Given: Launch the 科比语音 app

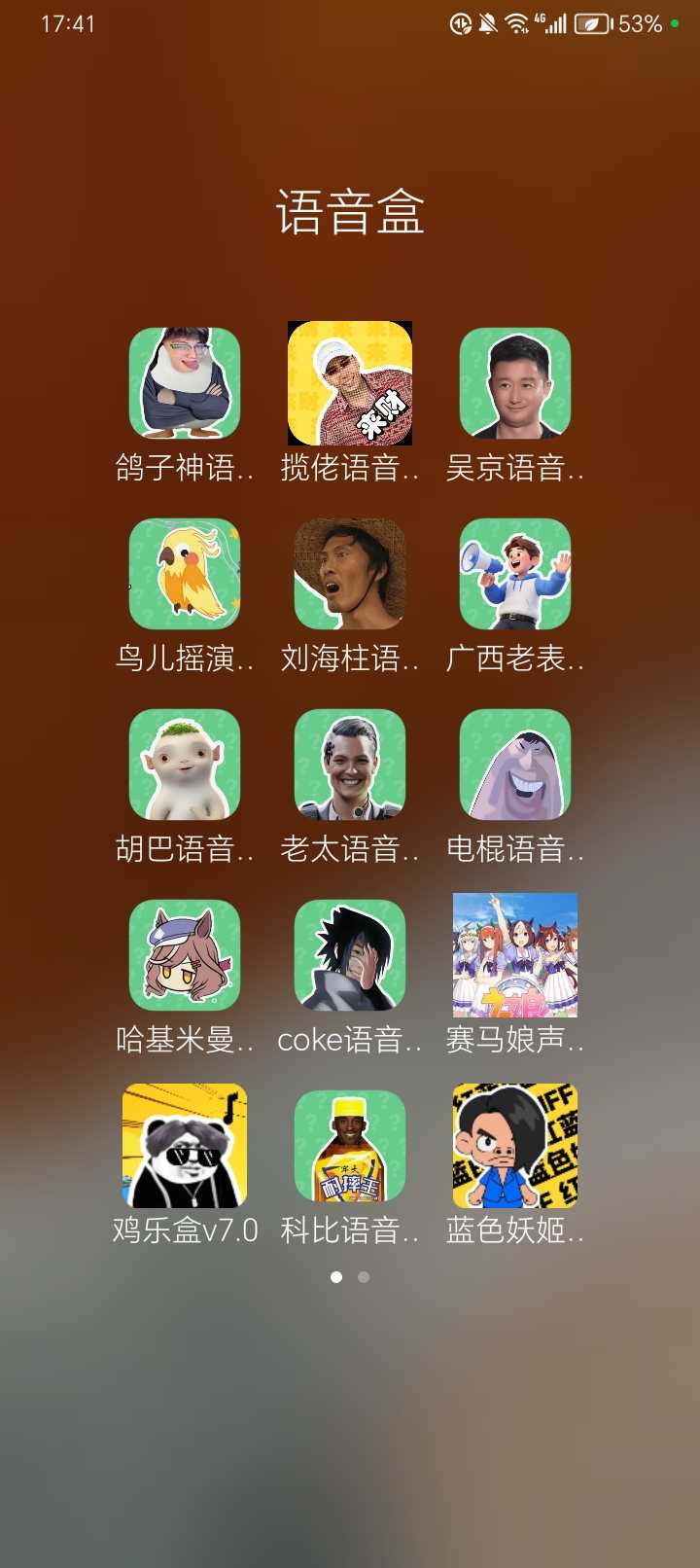Looking at the screenshot, I should 350,1146.
